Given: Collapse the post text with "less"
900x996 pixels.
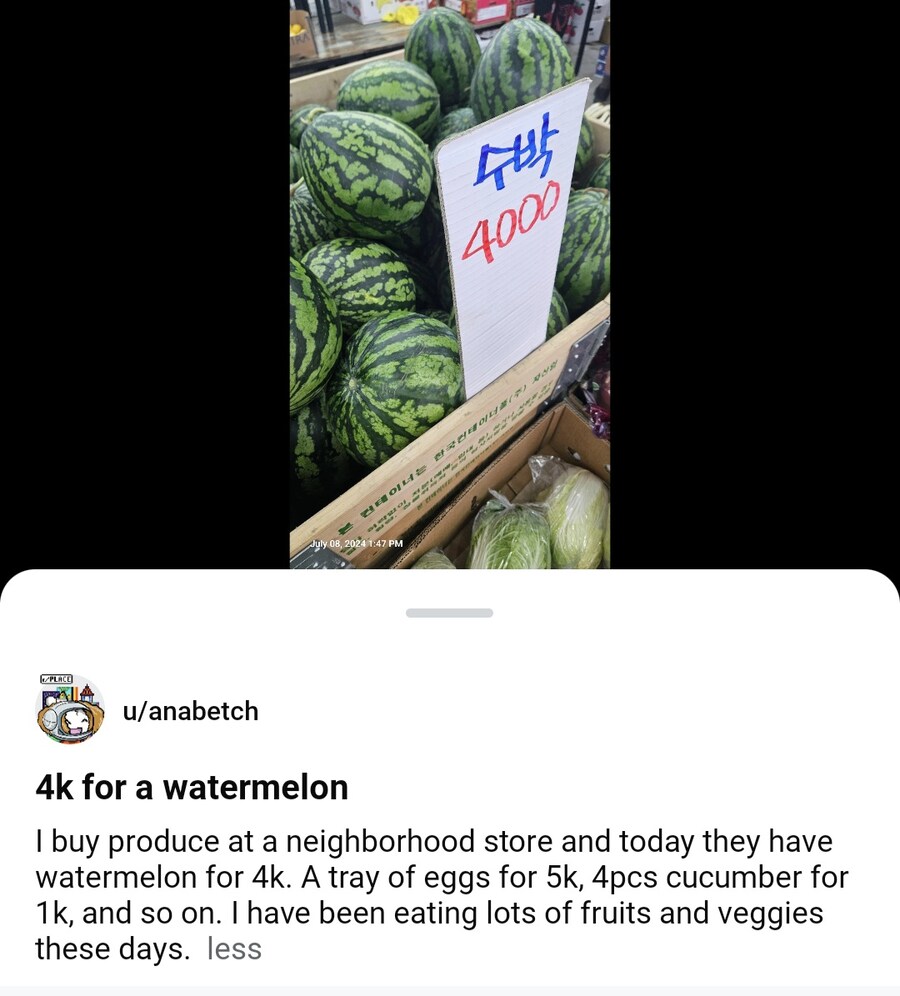Looking at the screenshot, I should pos(234,949).
